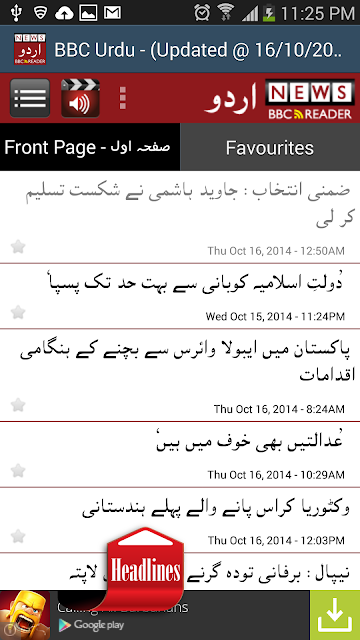Star the article dated Oct 15, 11:24PM

18,312
